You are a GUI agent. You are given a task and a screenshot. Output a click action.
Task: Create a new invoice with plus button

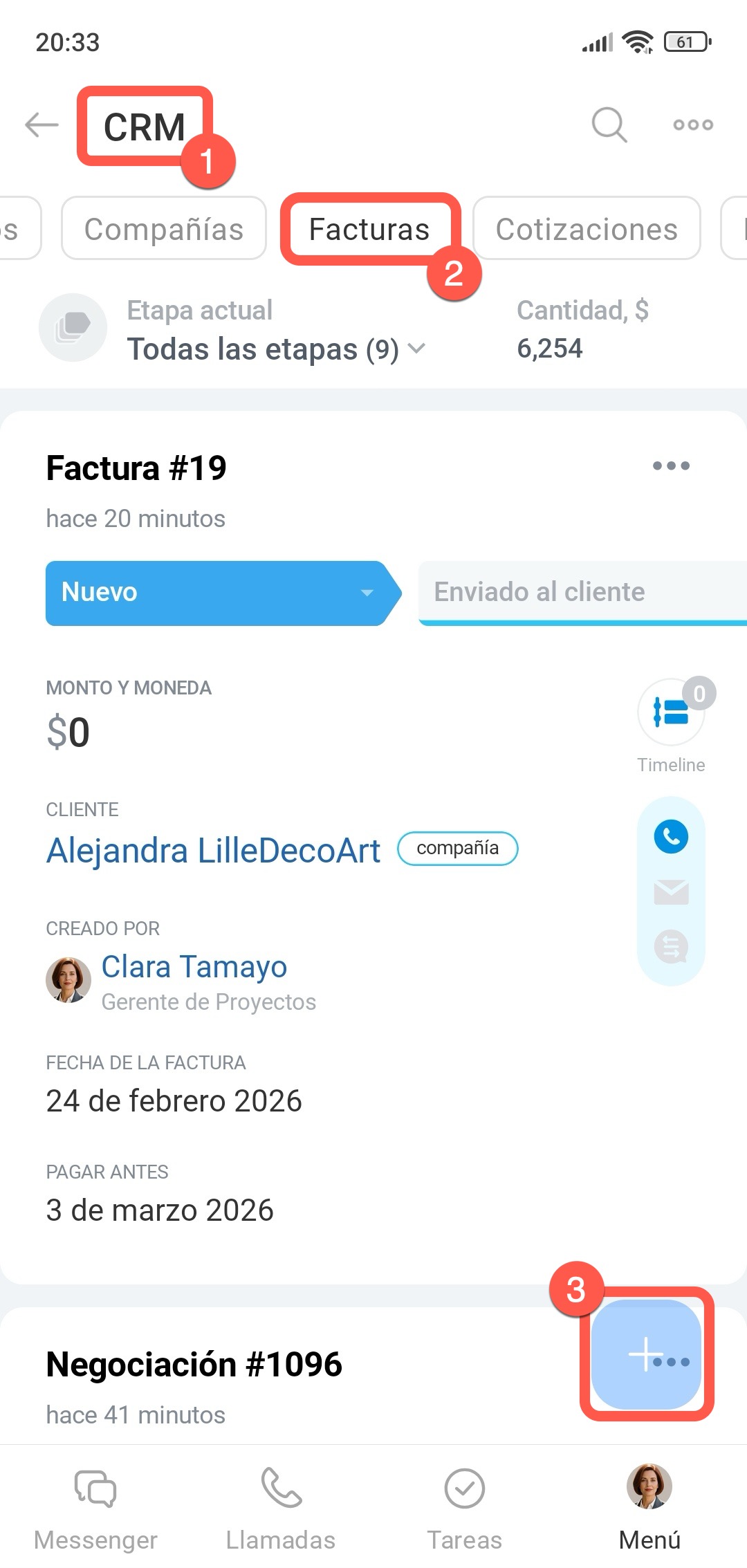click(646, 1354)
